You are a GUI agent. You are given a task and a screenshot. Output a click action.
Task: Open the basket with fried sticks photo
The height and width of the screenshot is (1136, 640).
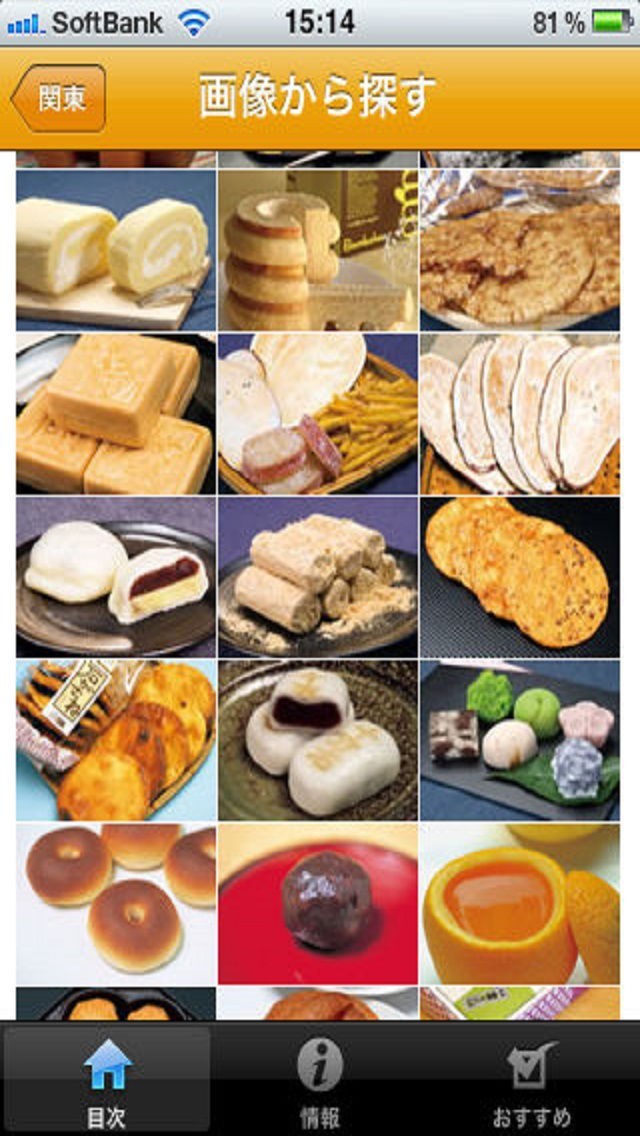[318, 414]
